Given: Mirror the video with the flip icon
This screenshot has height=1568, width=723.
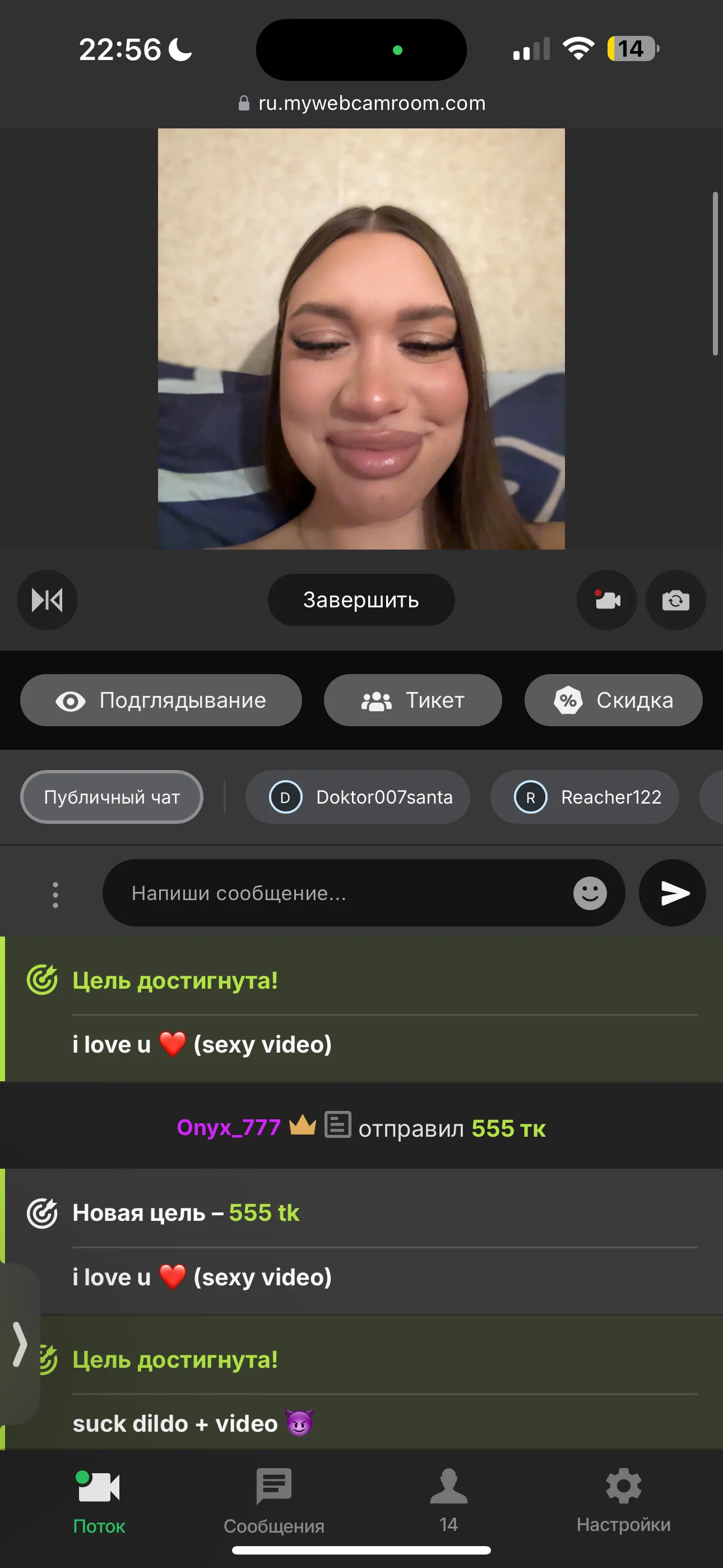Looking at the screenshot, I should (47, 600).
